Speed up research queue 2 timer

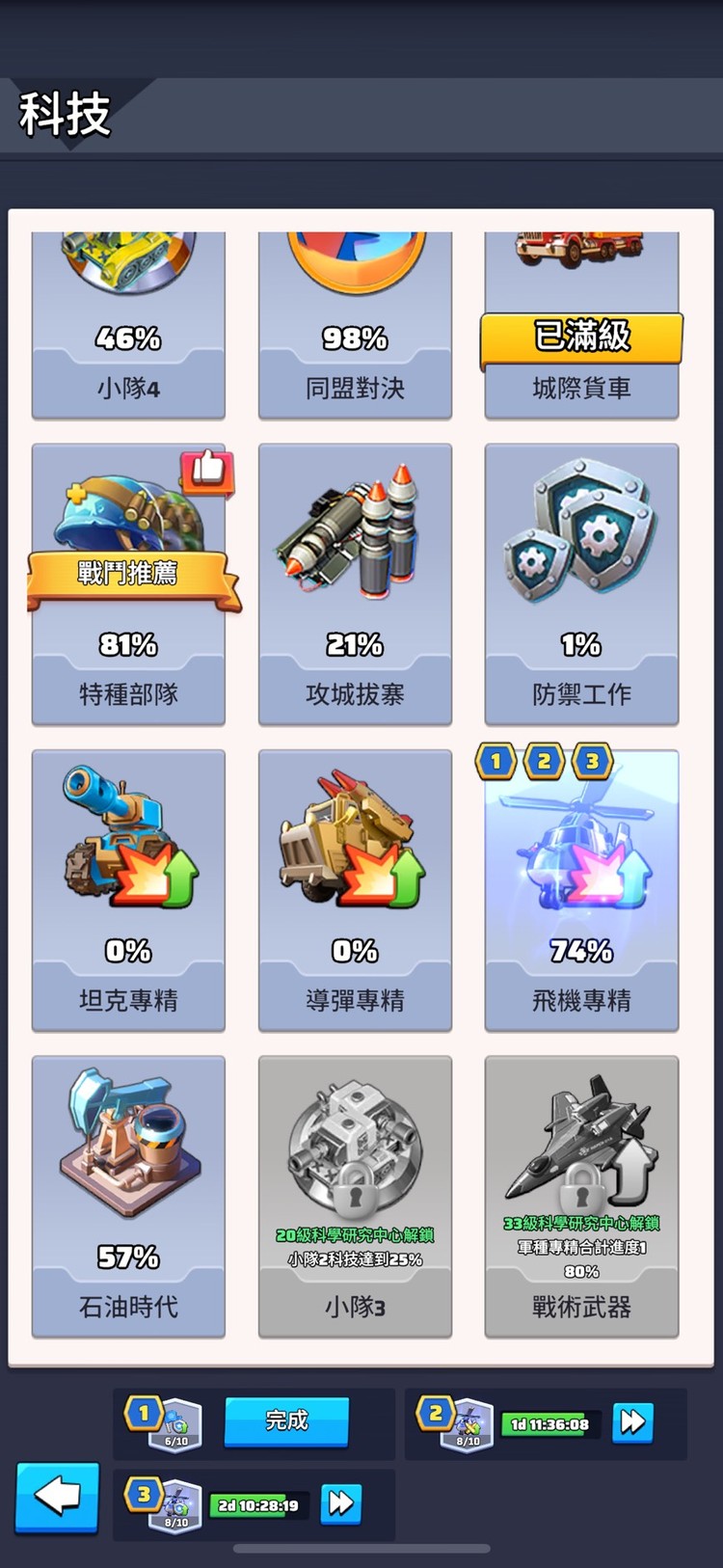(x=633, y=1422)
